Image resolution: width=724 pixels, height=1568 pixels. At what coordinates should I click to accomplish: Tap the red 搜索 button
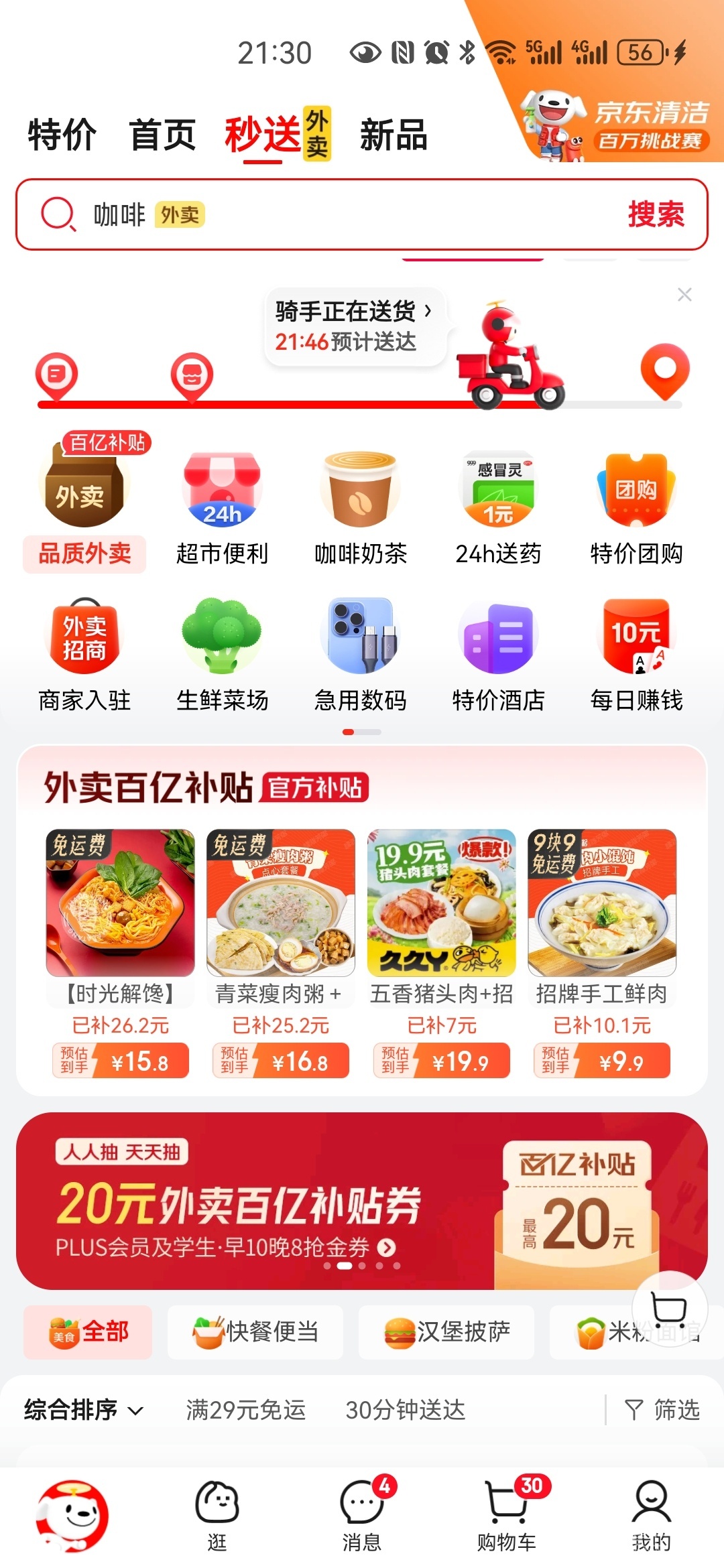[656, 215]
